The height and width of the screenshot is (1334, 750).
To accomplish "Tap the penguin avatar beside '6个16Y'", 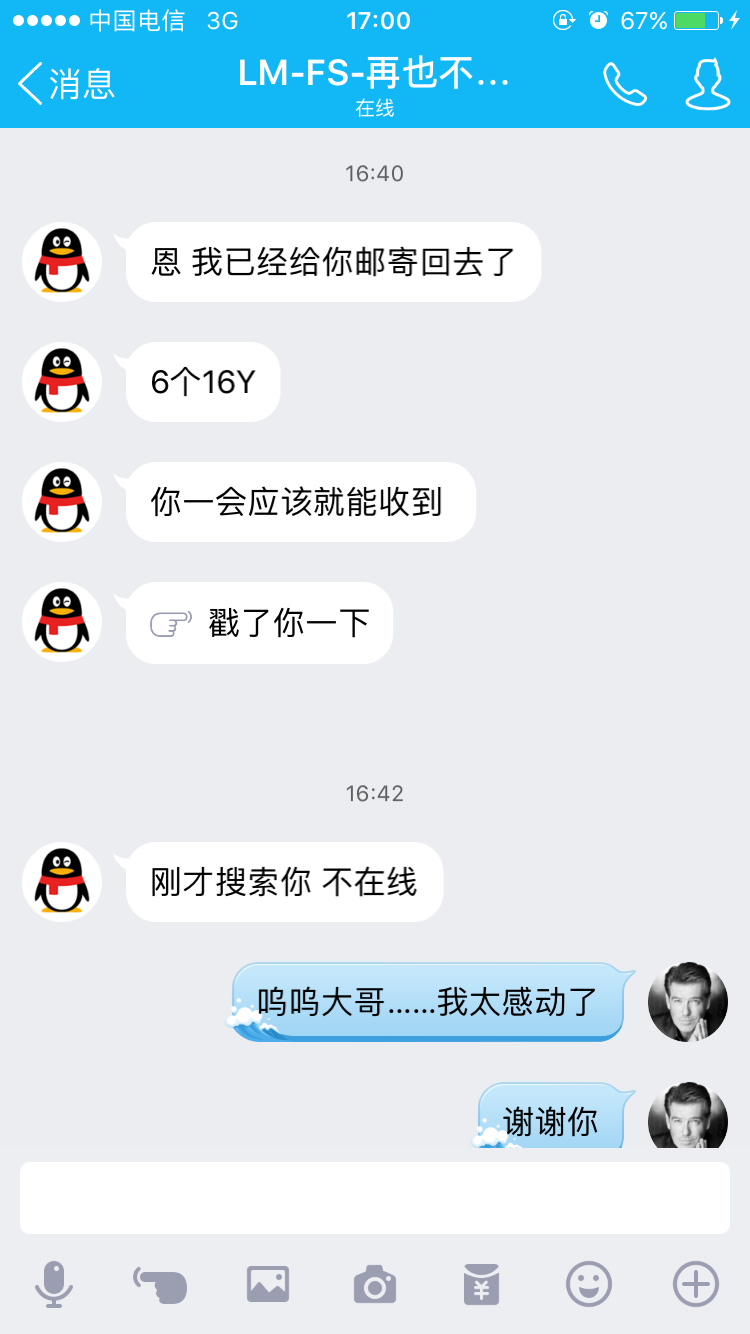I will (61, 382).
